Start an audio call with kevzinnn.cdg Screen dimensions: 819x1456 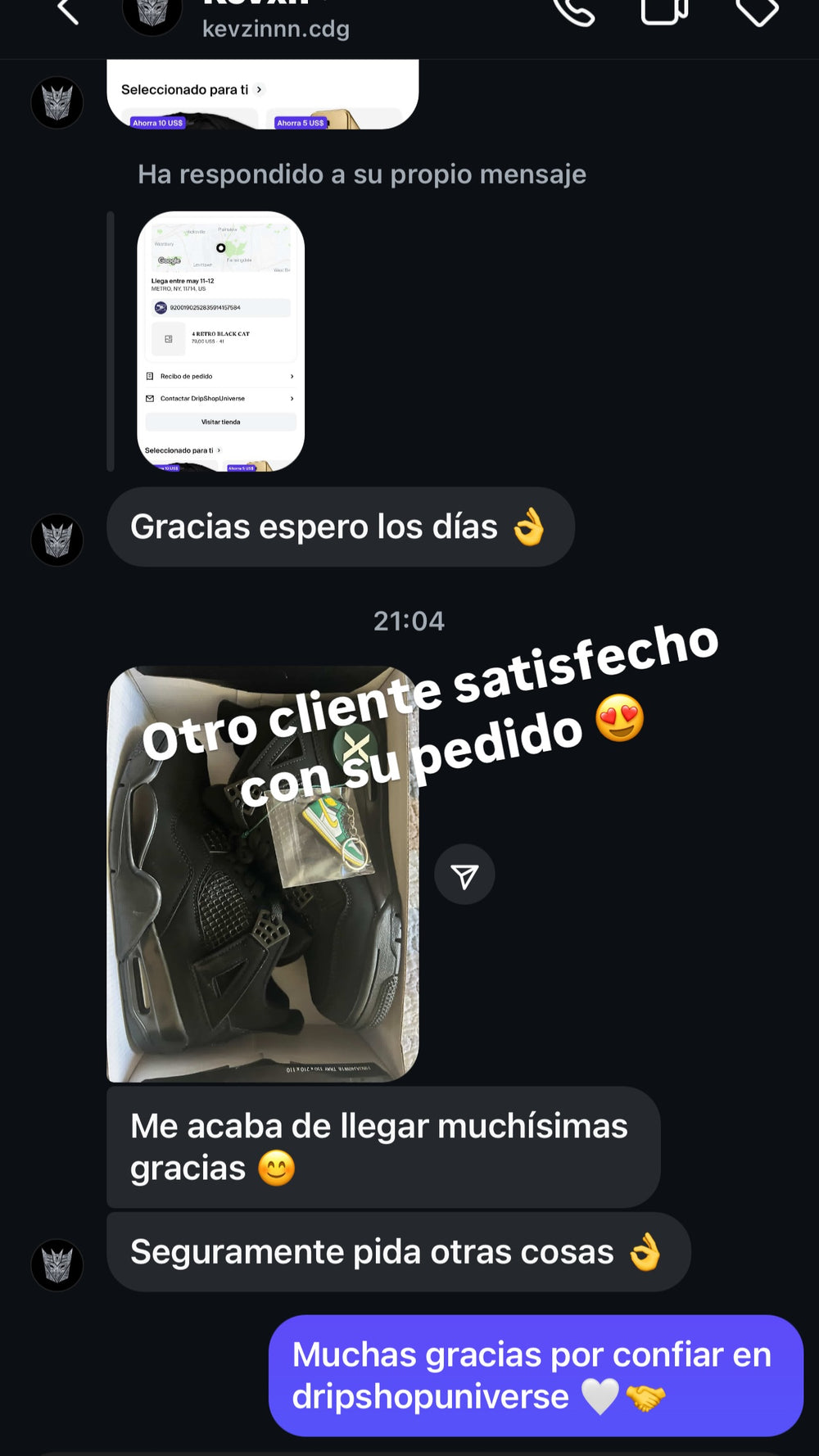(x=576, y=12)
